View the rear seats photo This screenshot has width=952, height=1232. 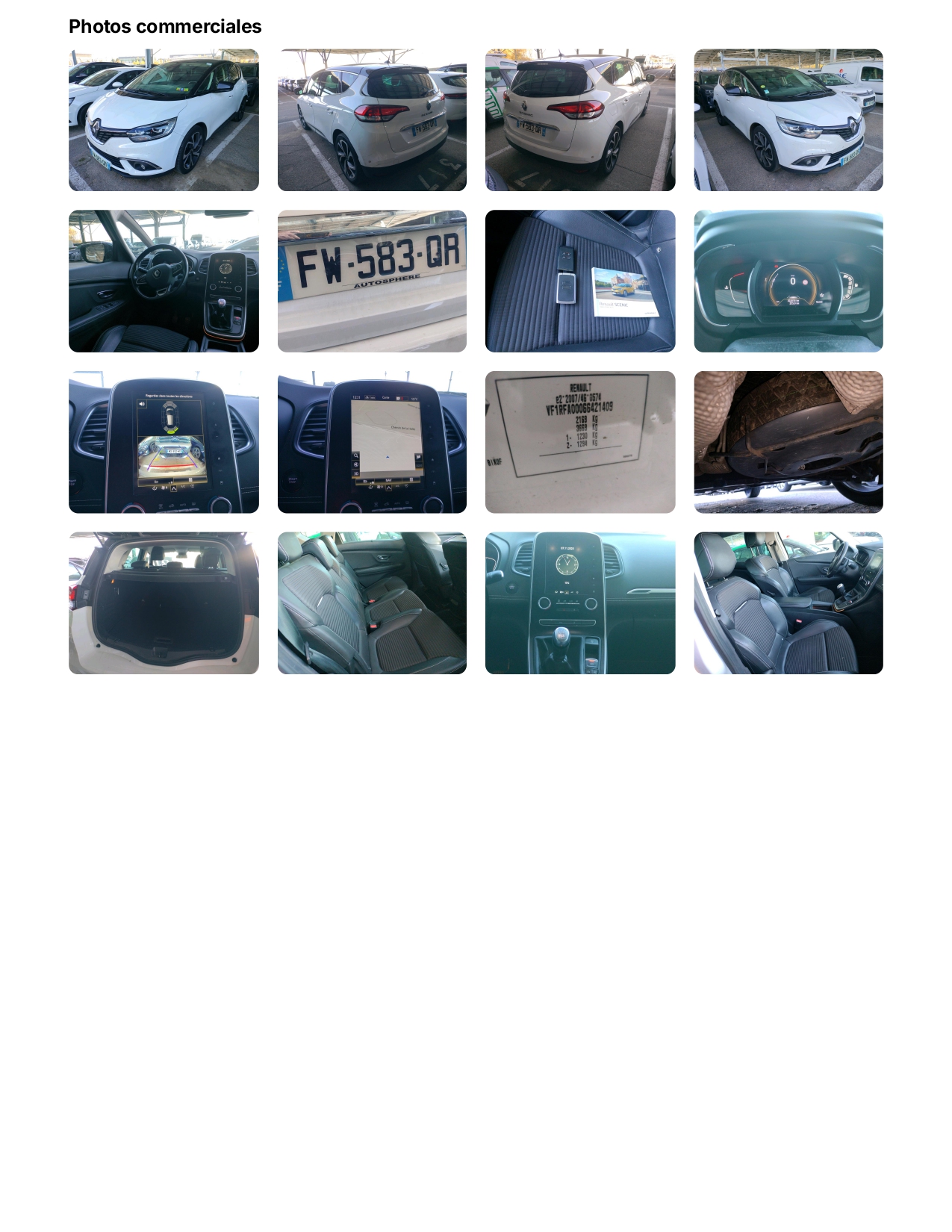(x=372, y=603)
